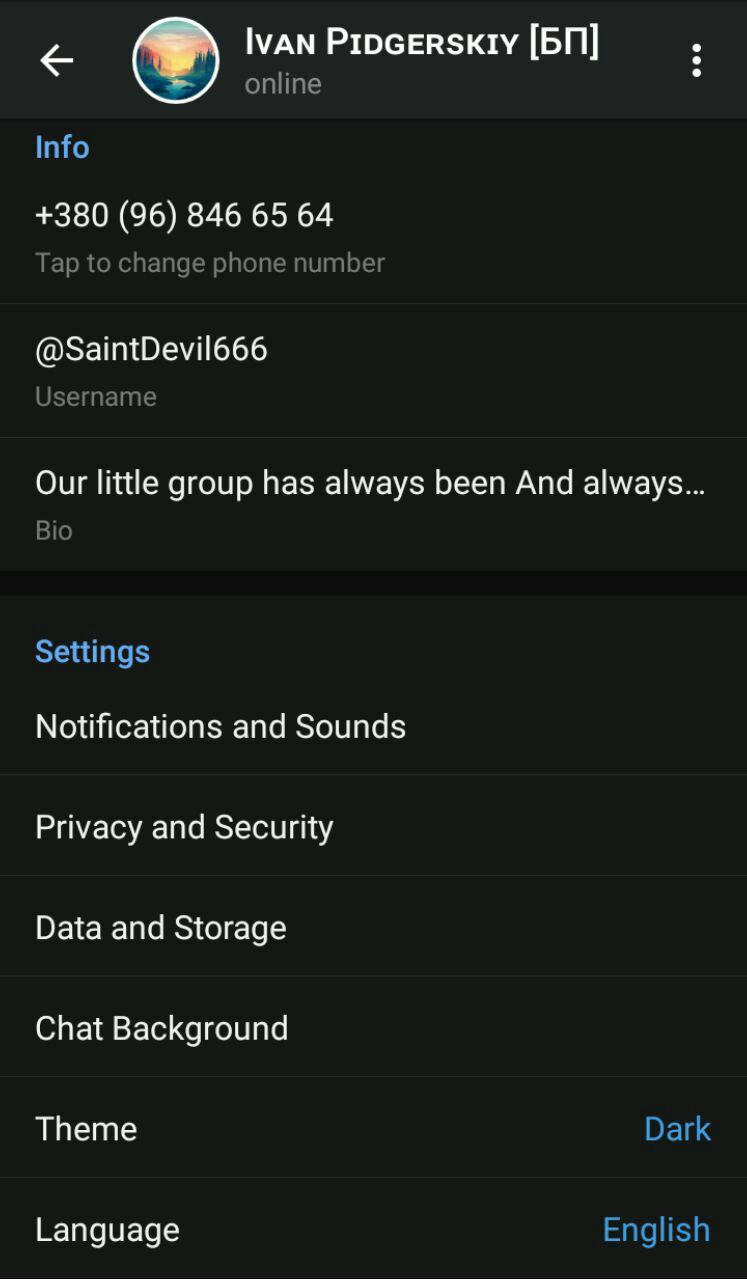Open Privacy and Security

373,827
